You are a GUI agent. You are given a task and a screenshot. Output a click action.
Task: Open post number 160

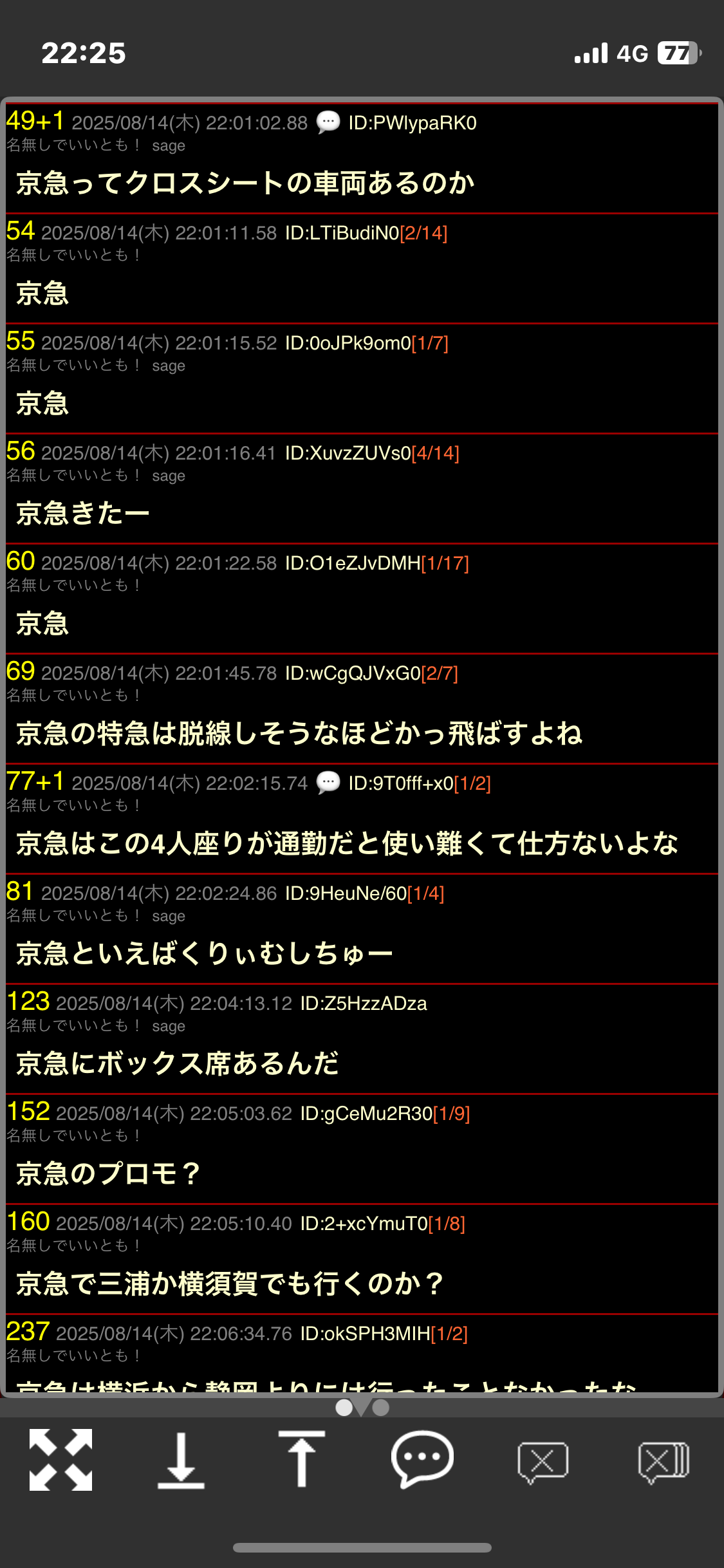coord(28,1222)
